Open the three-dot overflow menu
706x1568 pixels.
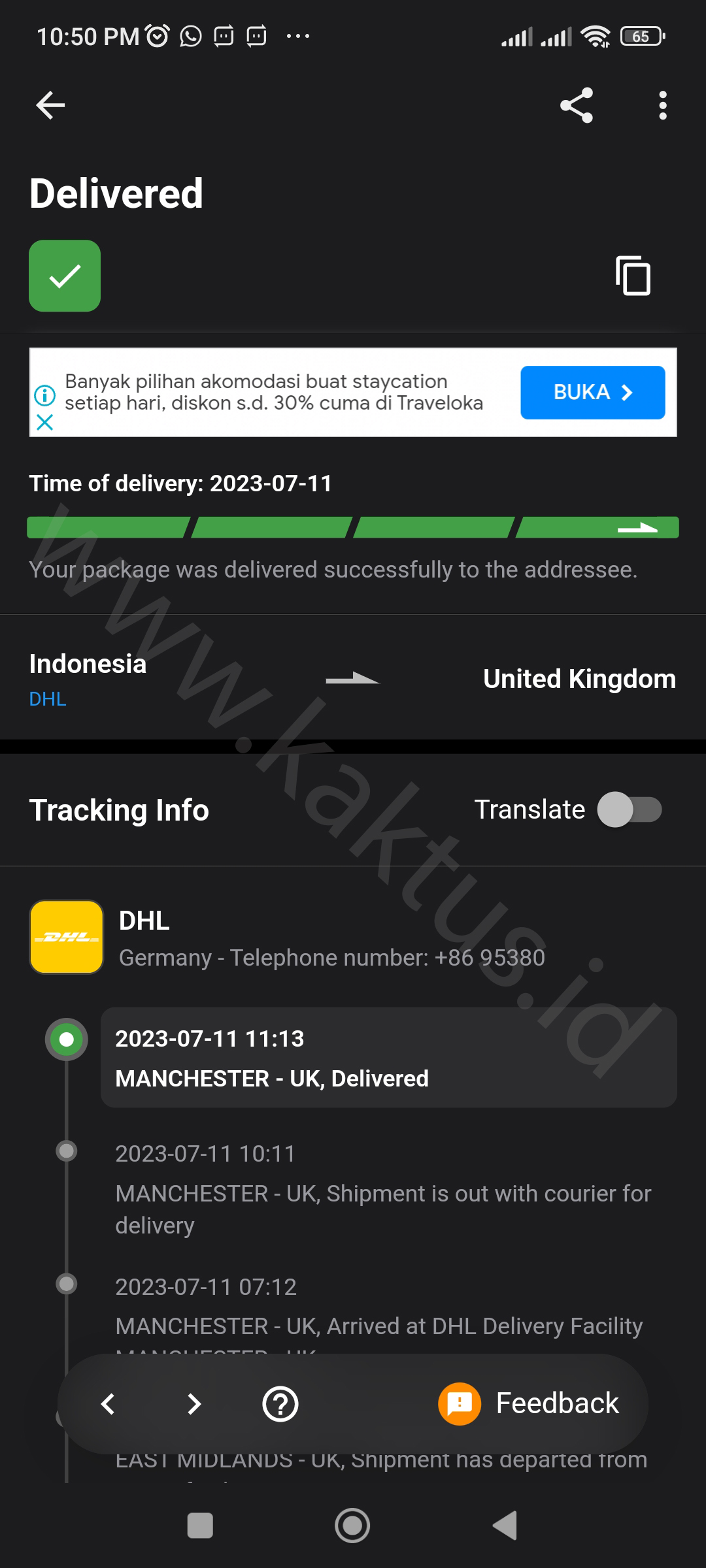click(x=662, y=105)
